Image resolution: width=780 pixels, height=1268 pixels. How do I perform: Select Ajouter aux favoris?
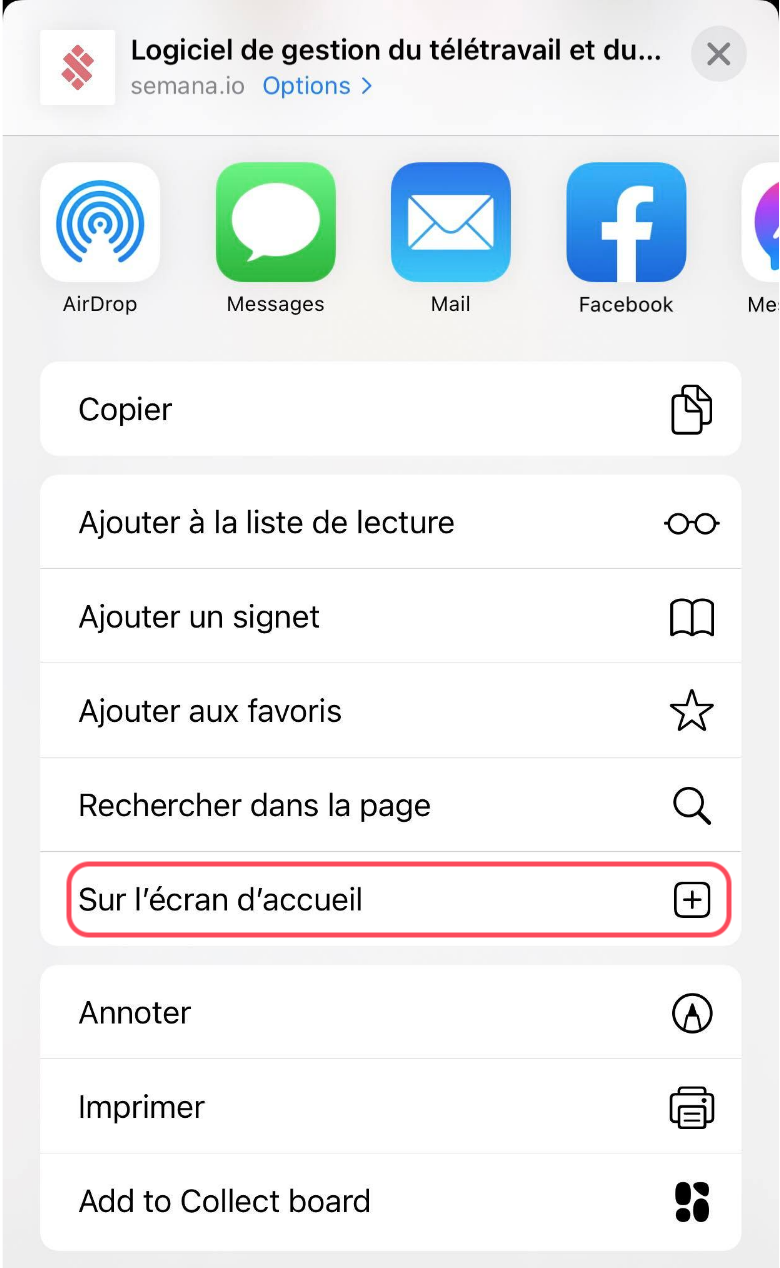(390, 711)
